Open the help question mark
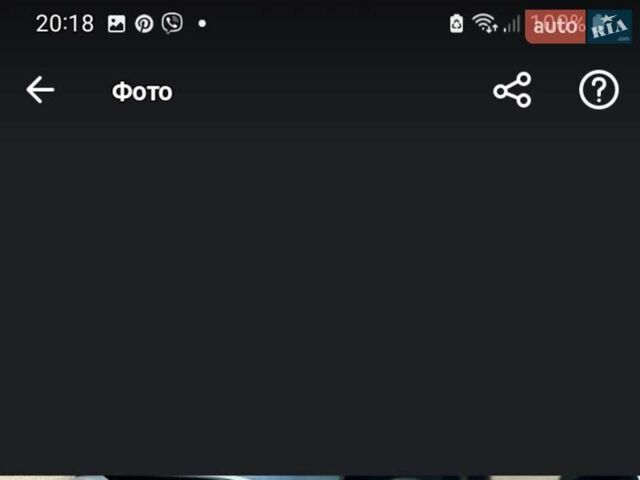Viewport: 640px width, 480px height. tap(598, 91)
